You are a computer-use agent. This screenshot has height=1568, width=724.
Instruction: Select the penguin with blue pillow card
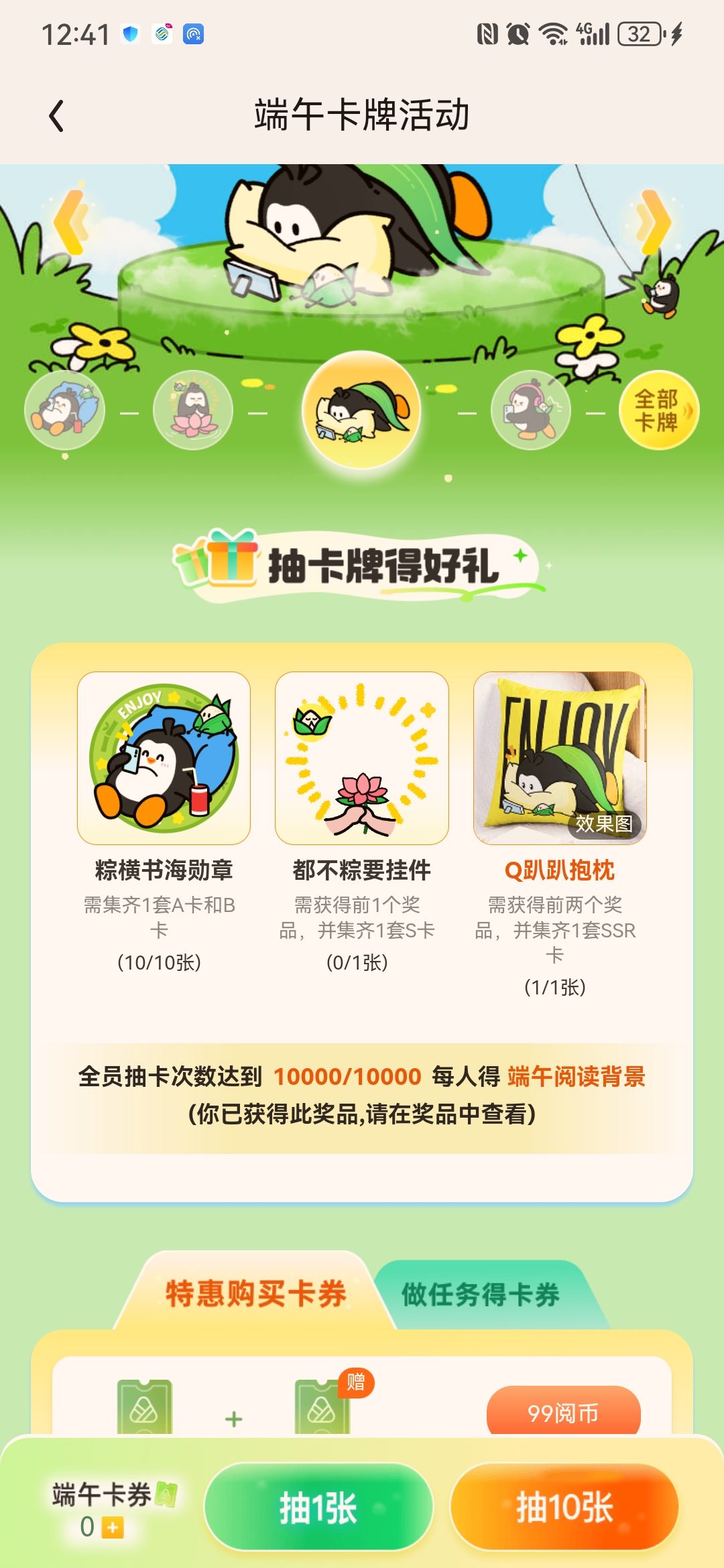[64, 410]
